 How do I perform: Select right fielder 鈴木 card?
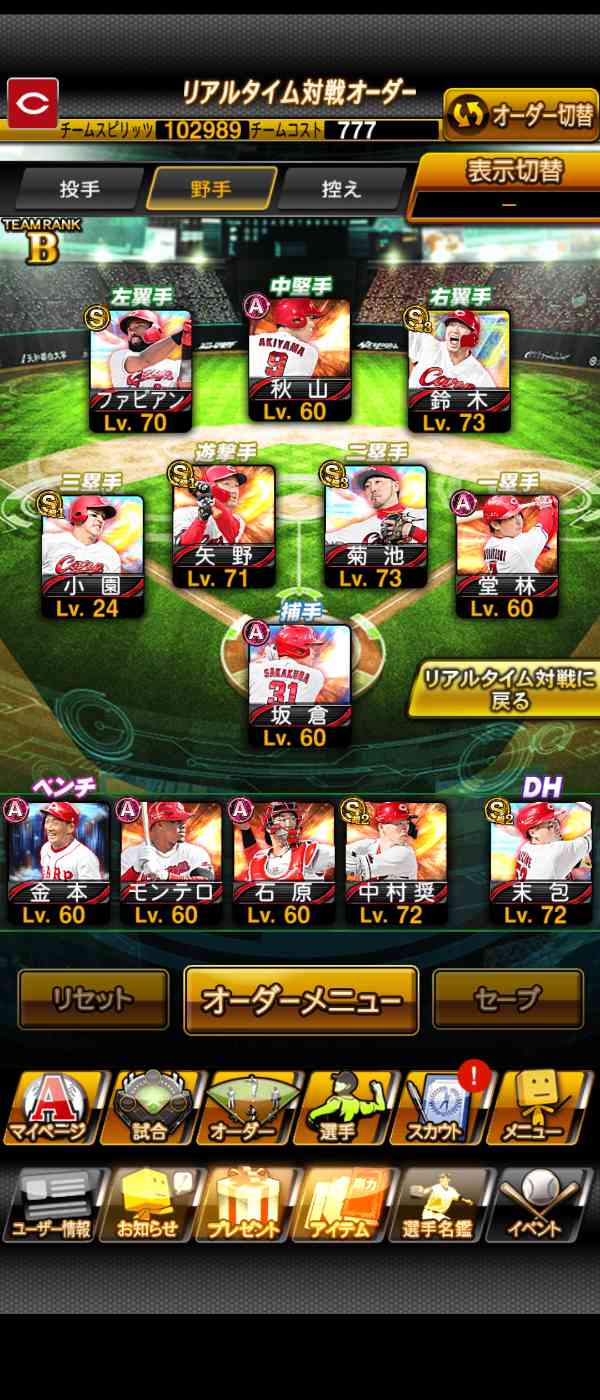coord(459,368)
